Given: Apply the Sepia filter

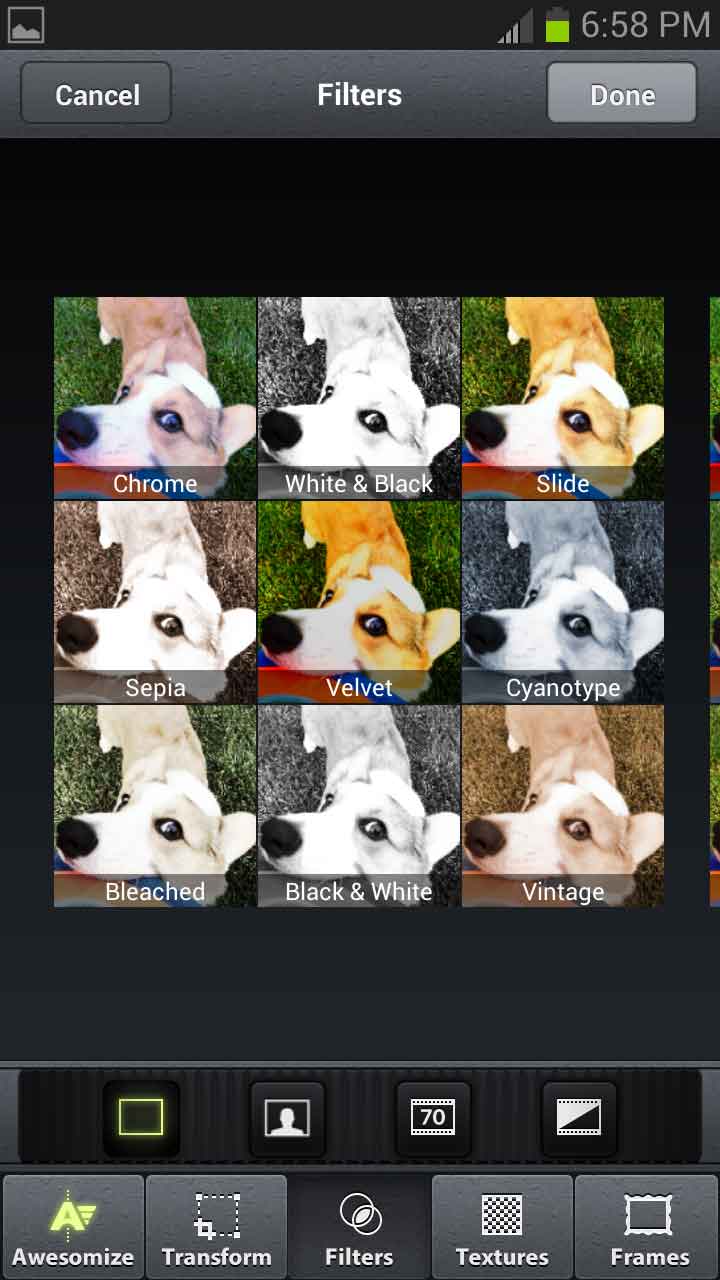Looking at the screenshot, I should click(x=155, y=602).
